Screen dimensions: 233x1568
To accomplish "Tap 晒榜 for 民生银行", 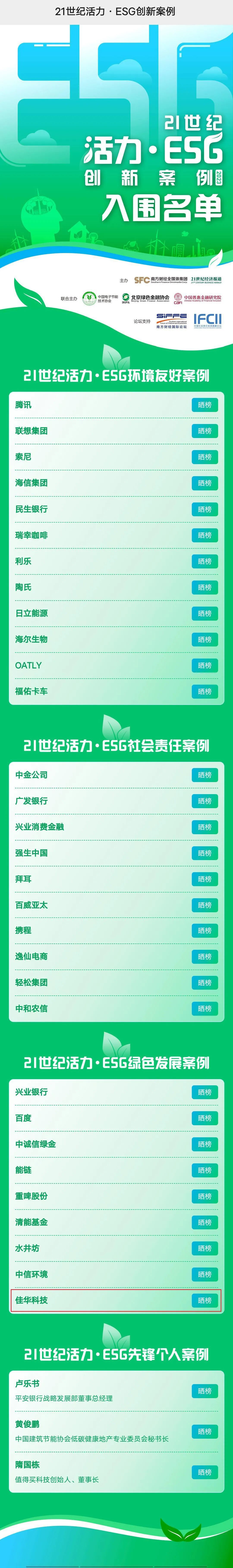I will (x=204, y=509).
